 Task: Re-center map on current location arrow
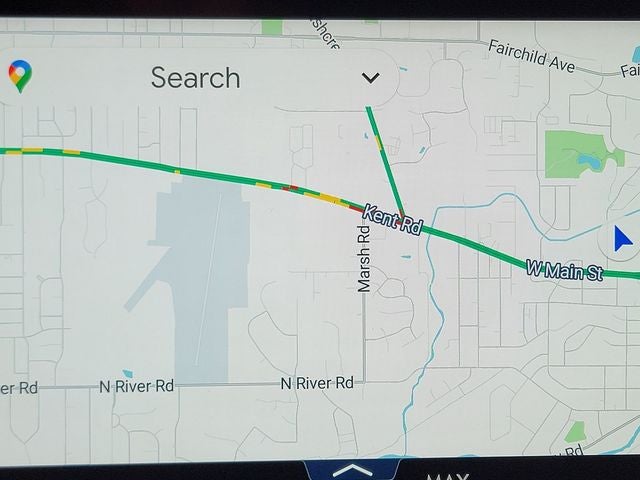pos(622,240)
